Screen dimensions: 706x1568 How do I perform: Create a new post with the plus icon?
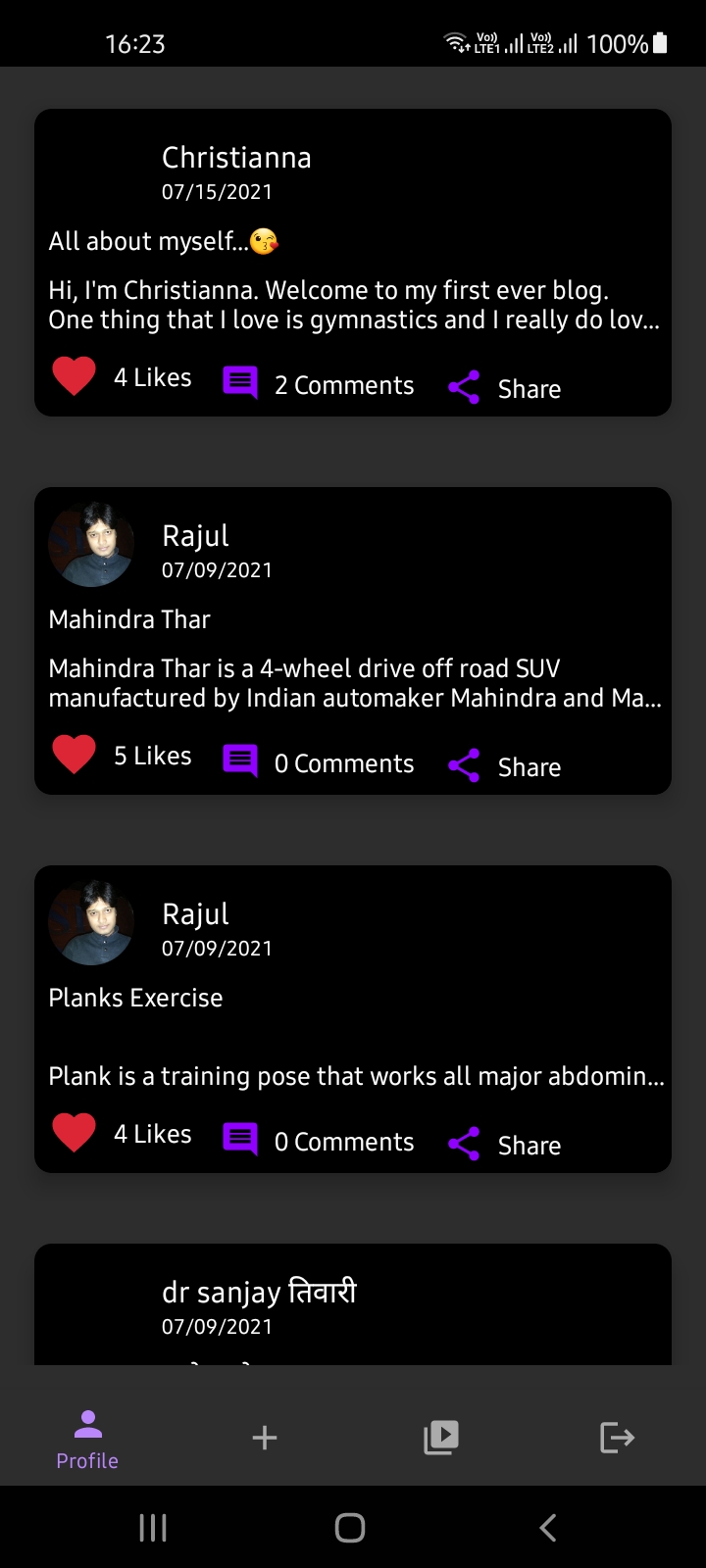point(265,1438)
